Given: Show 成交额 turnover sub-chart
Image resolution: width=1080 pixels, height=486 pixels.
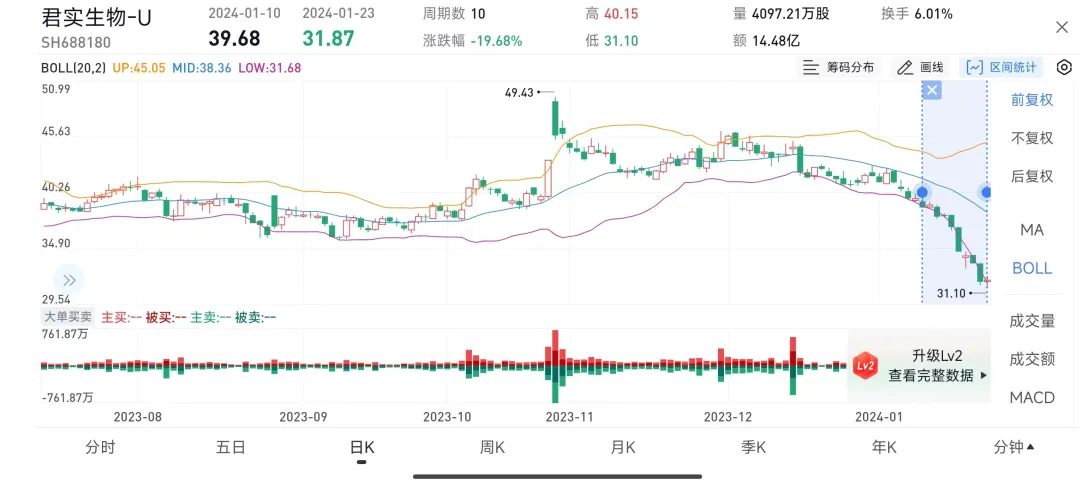Looking at the screenshot, I should point(1032,359).
